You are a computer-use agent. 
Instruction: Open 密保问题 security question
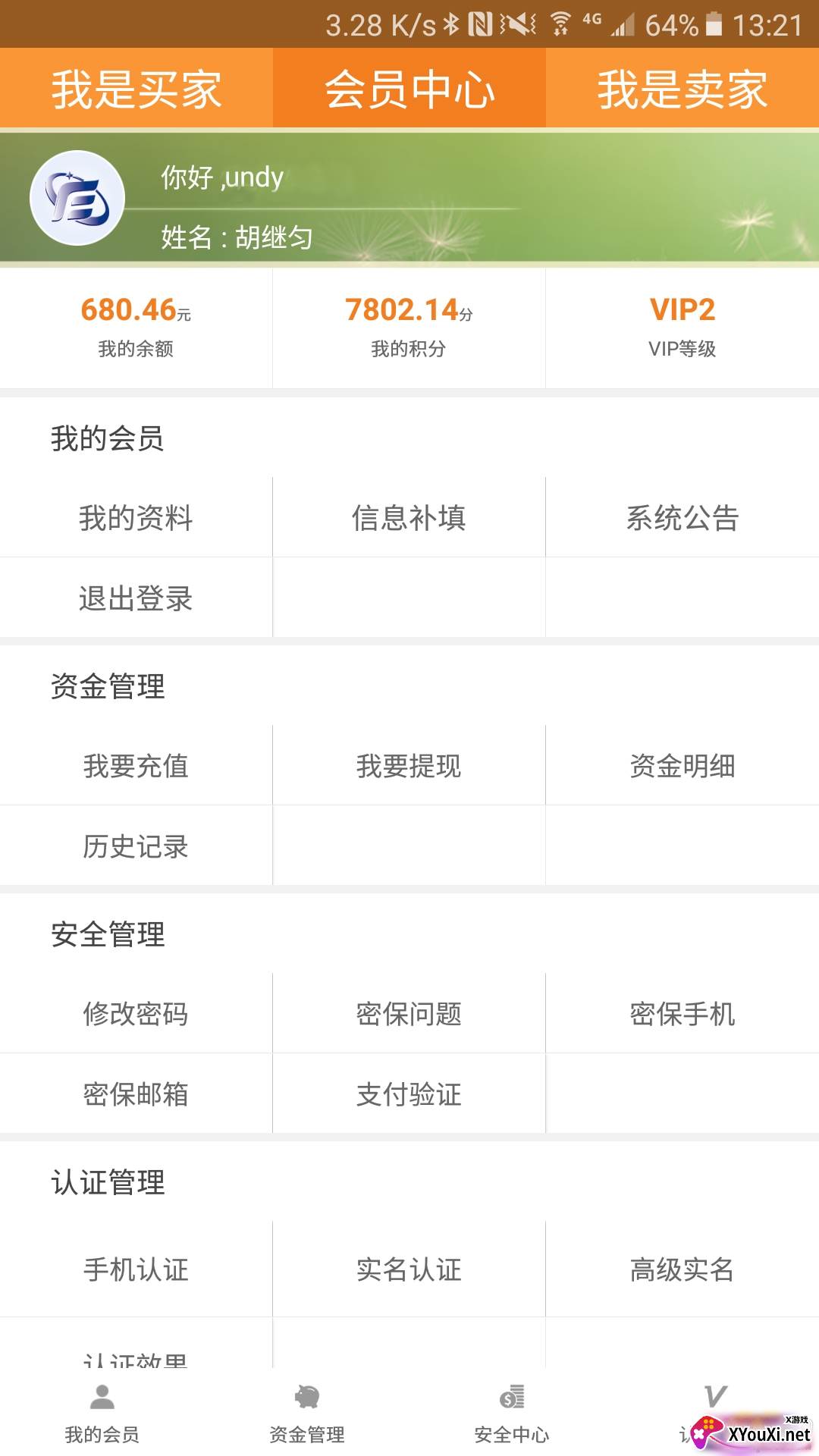point(409,1014)
